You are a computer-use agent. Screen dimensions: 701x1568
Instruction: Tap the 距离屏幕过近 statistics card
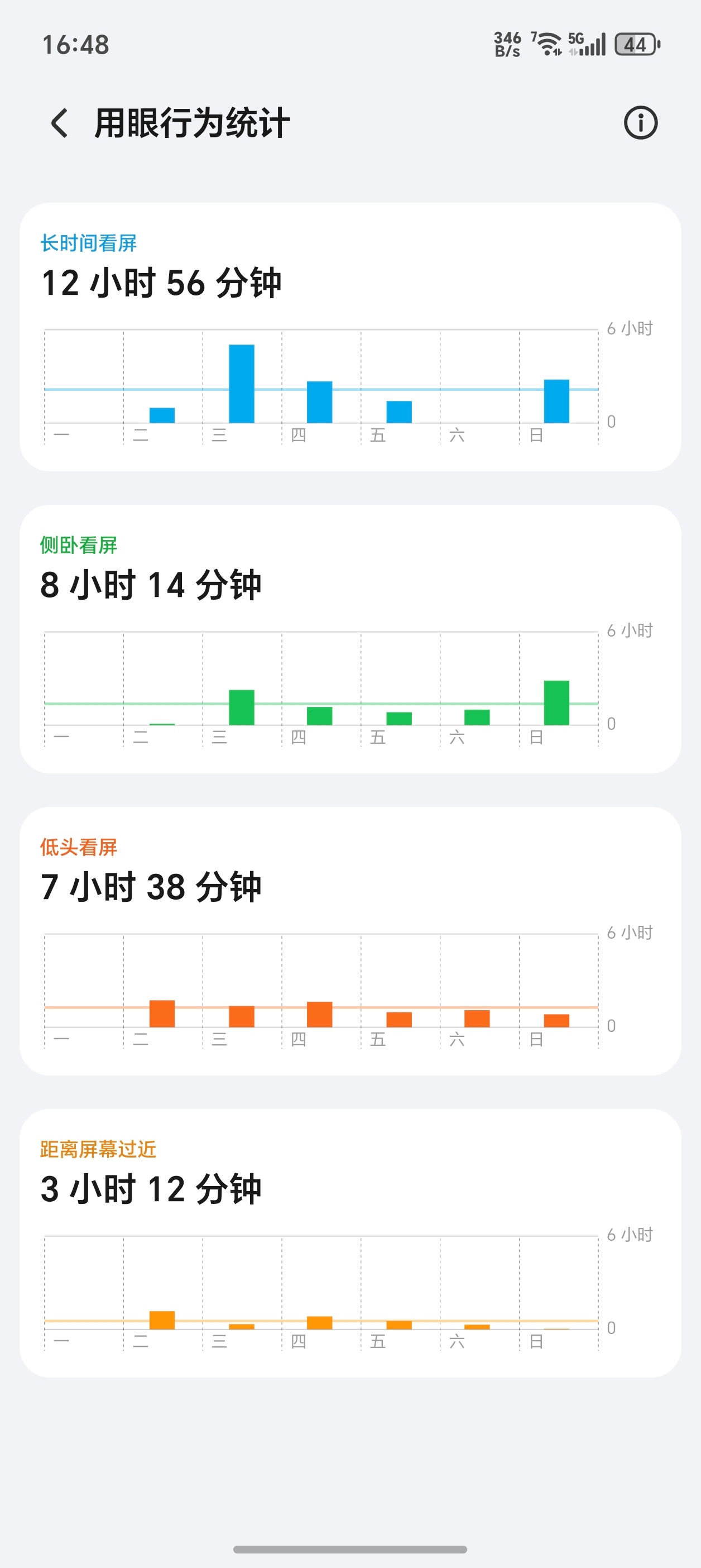click(350, 1242)
